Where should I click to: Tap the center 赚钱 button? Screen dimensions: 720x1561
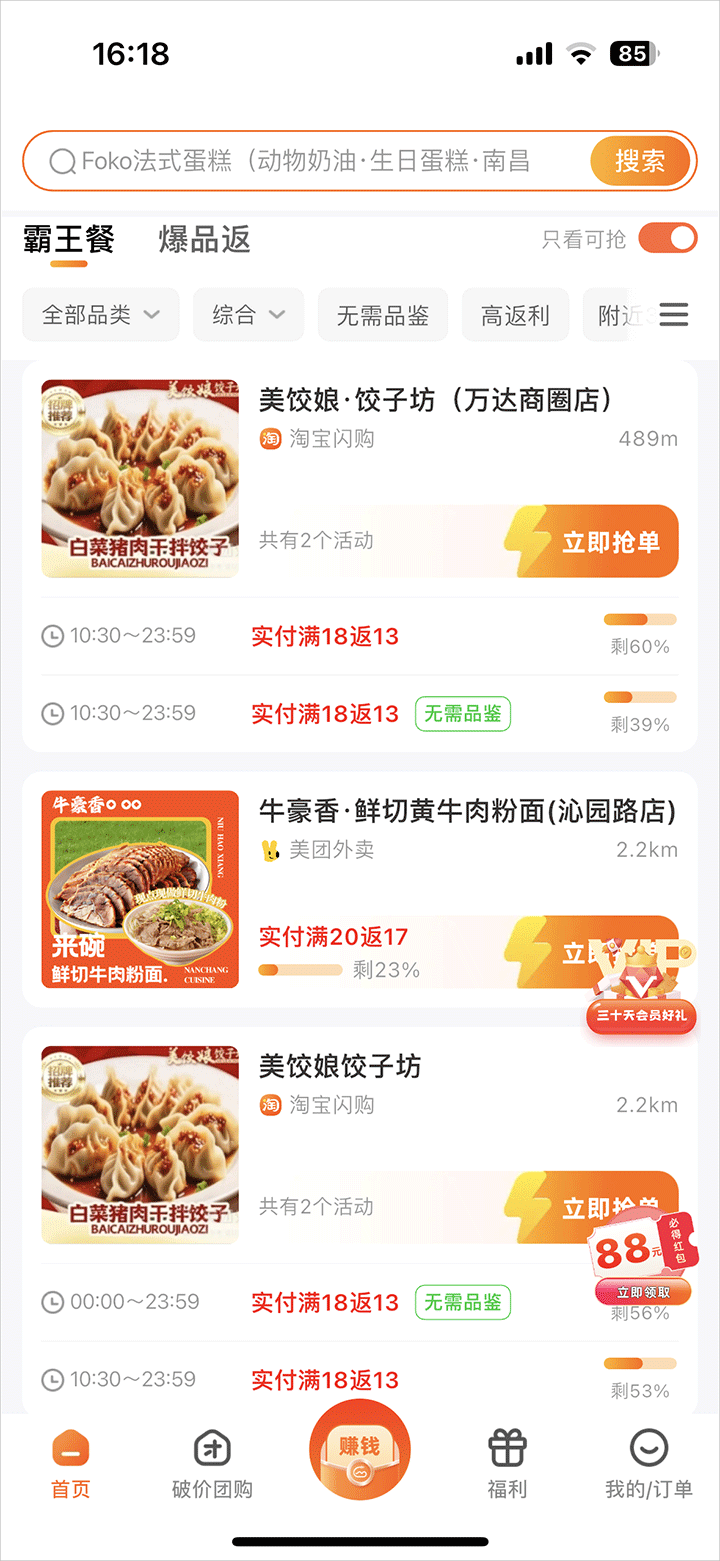tap(360, 1451)
